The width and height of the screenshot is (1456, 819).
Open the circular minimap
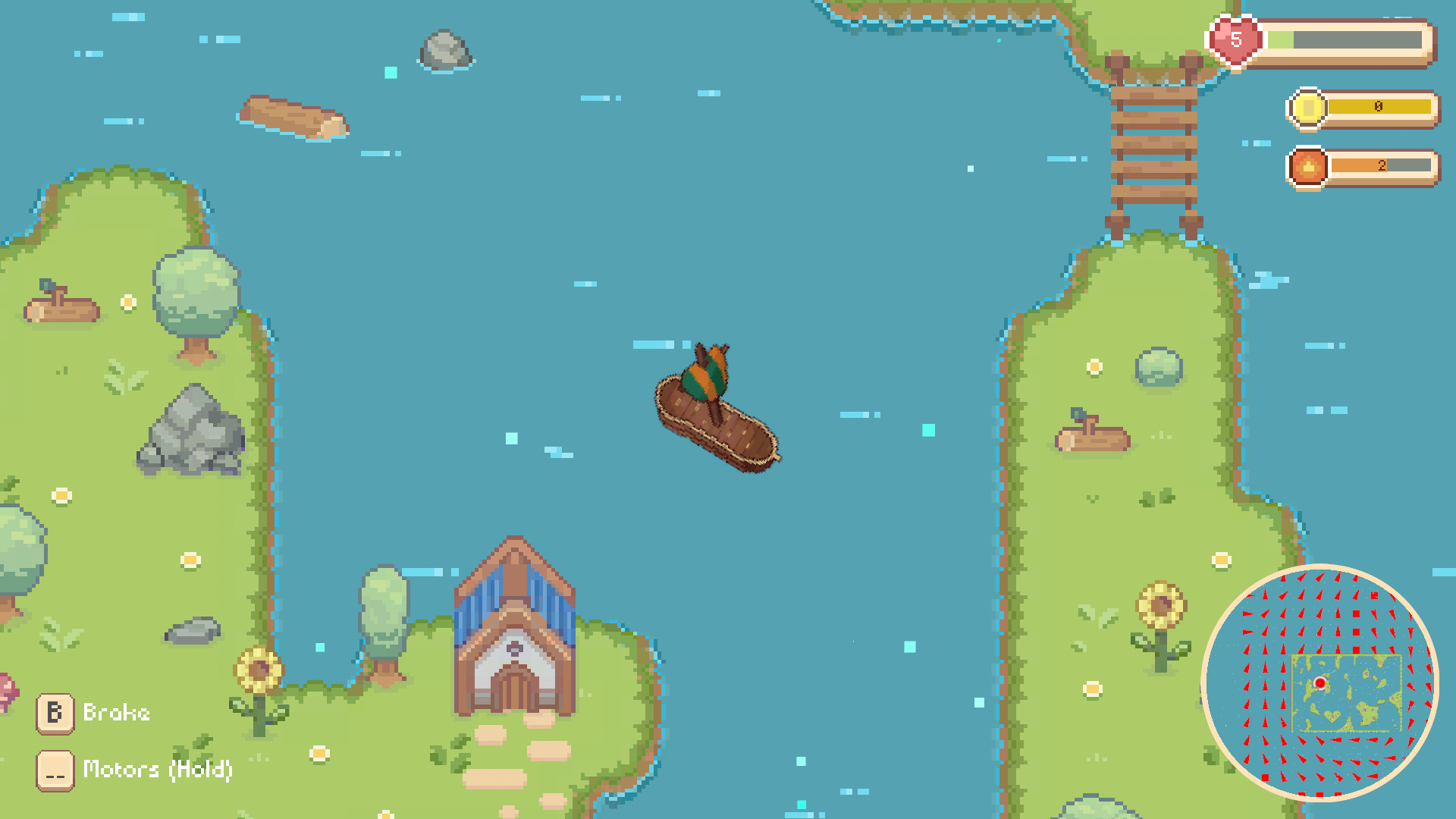(x=1319, y=682)
